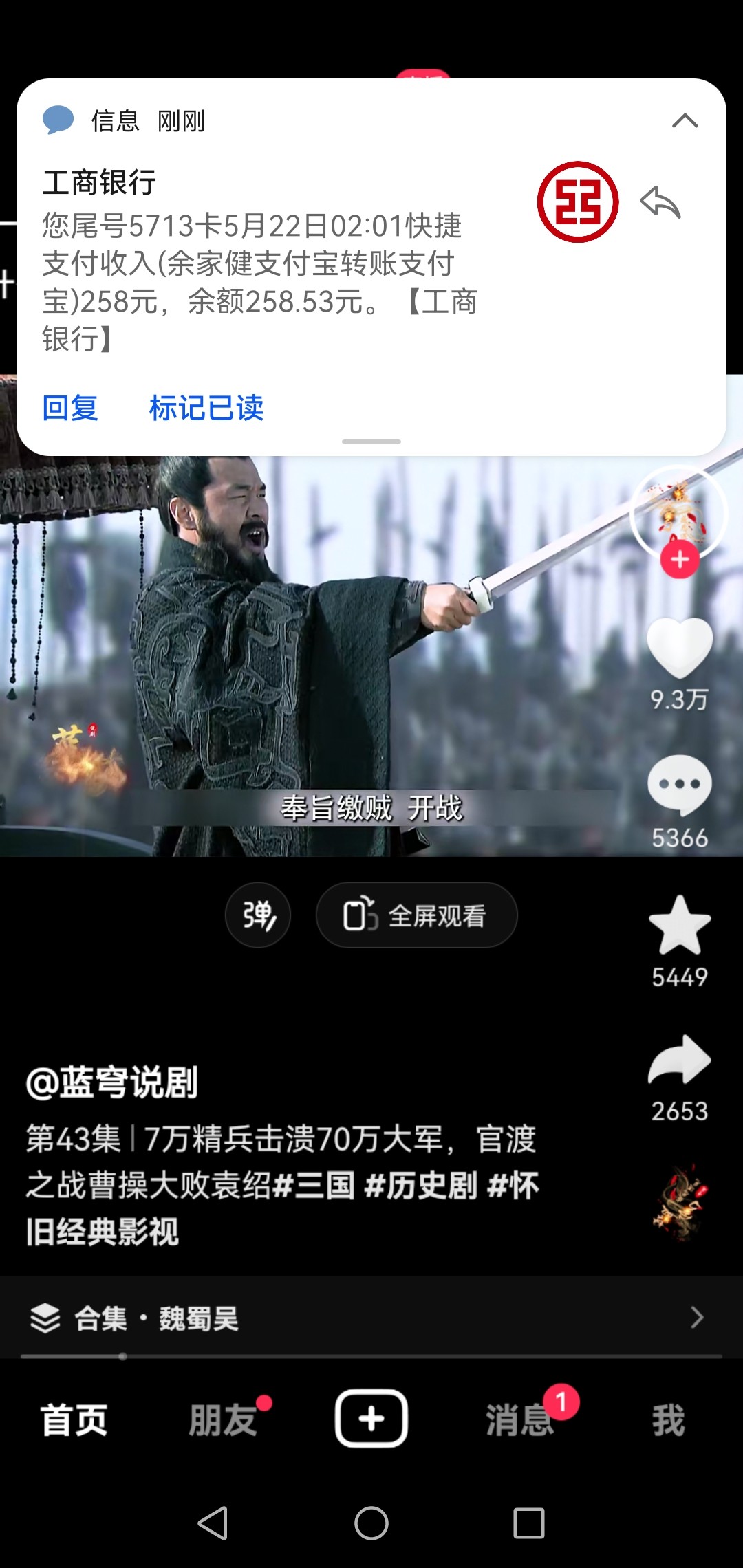Tap the system back button
Viewport: 743px width, 1568px height.
coord(213,1523)
